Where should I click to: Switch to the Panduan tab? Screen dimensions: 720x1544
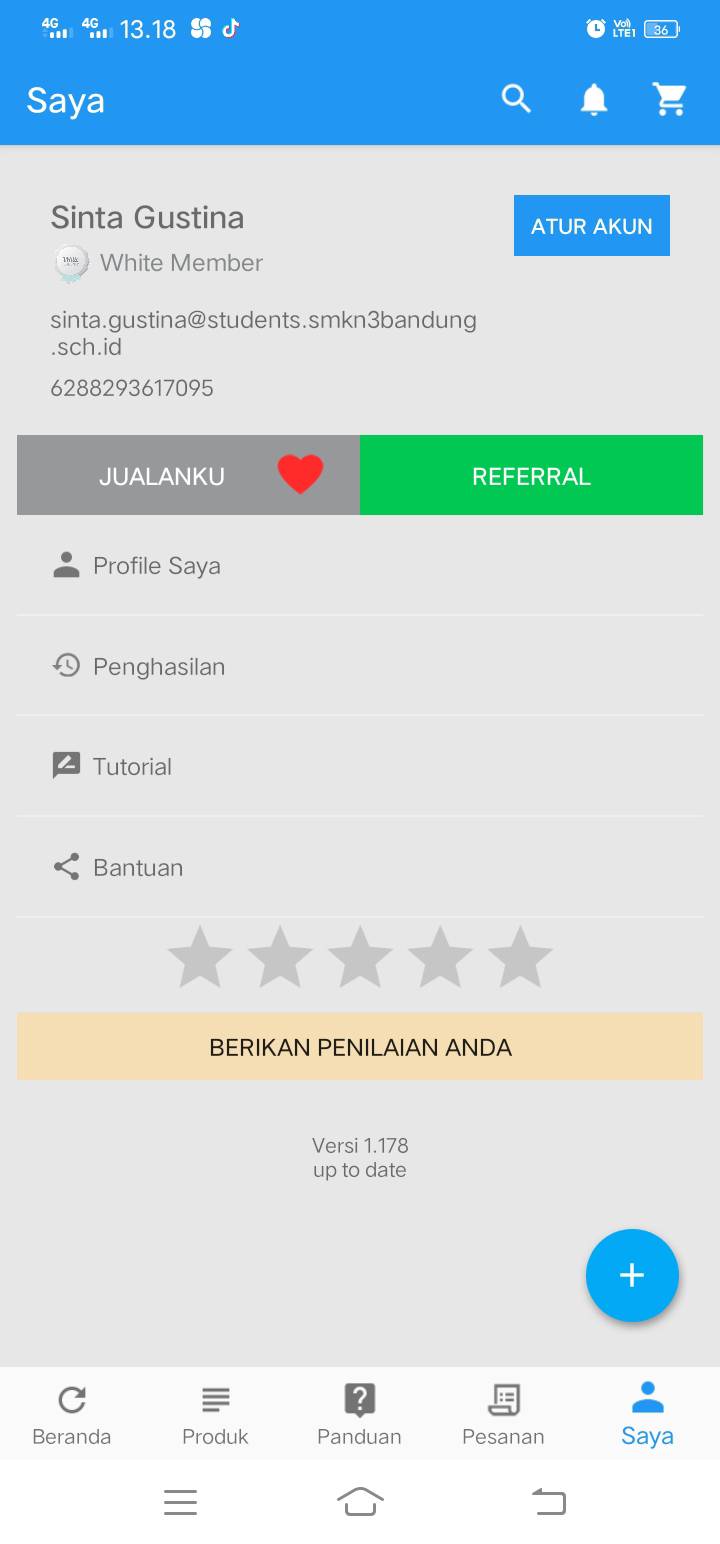(359, 1414)
